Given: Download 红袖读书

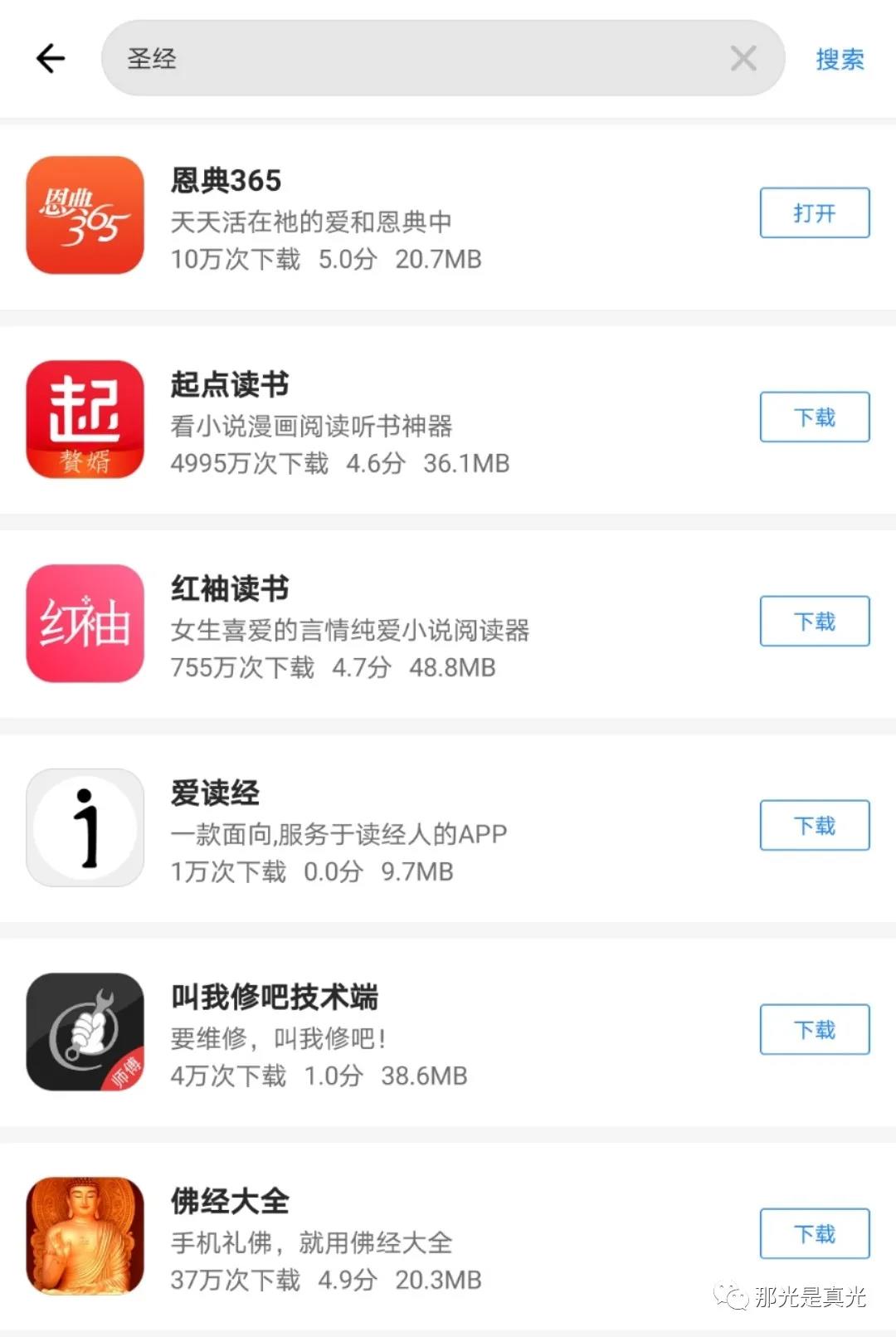Looking at the screenshot, I should [814, 622].
